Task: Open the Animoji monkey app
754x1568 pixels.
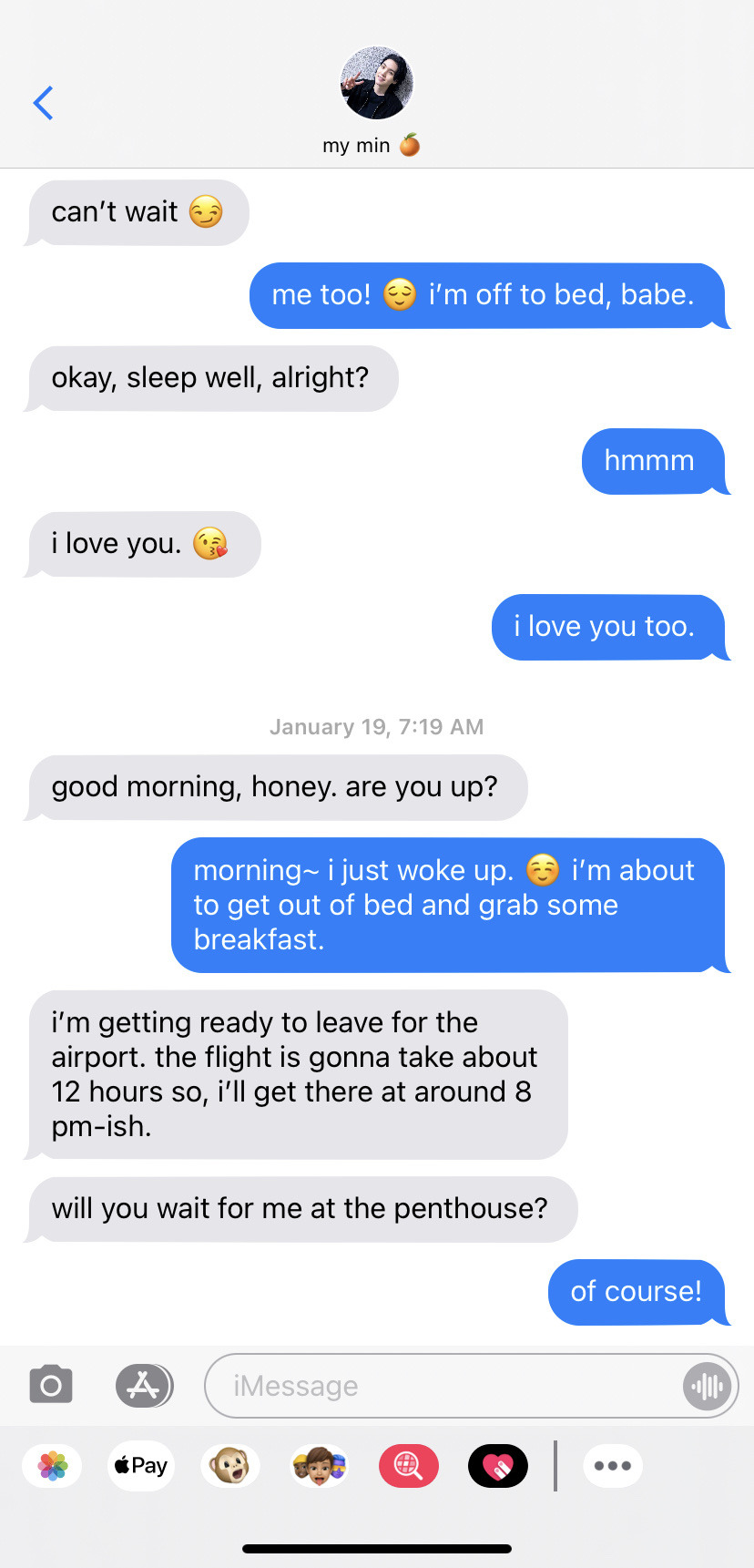Action: click(229, 1466)
